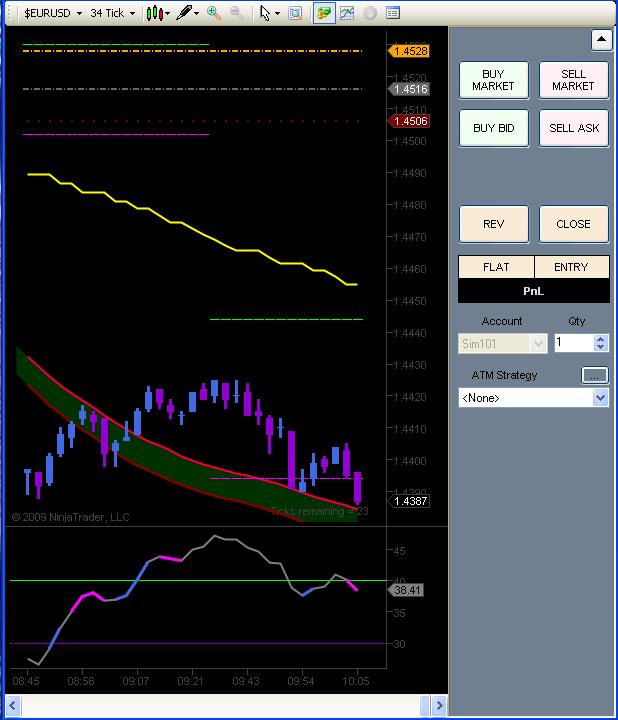Place a SELL MARKET order

573,80
